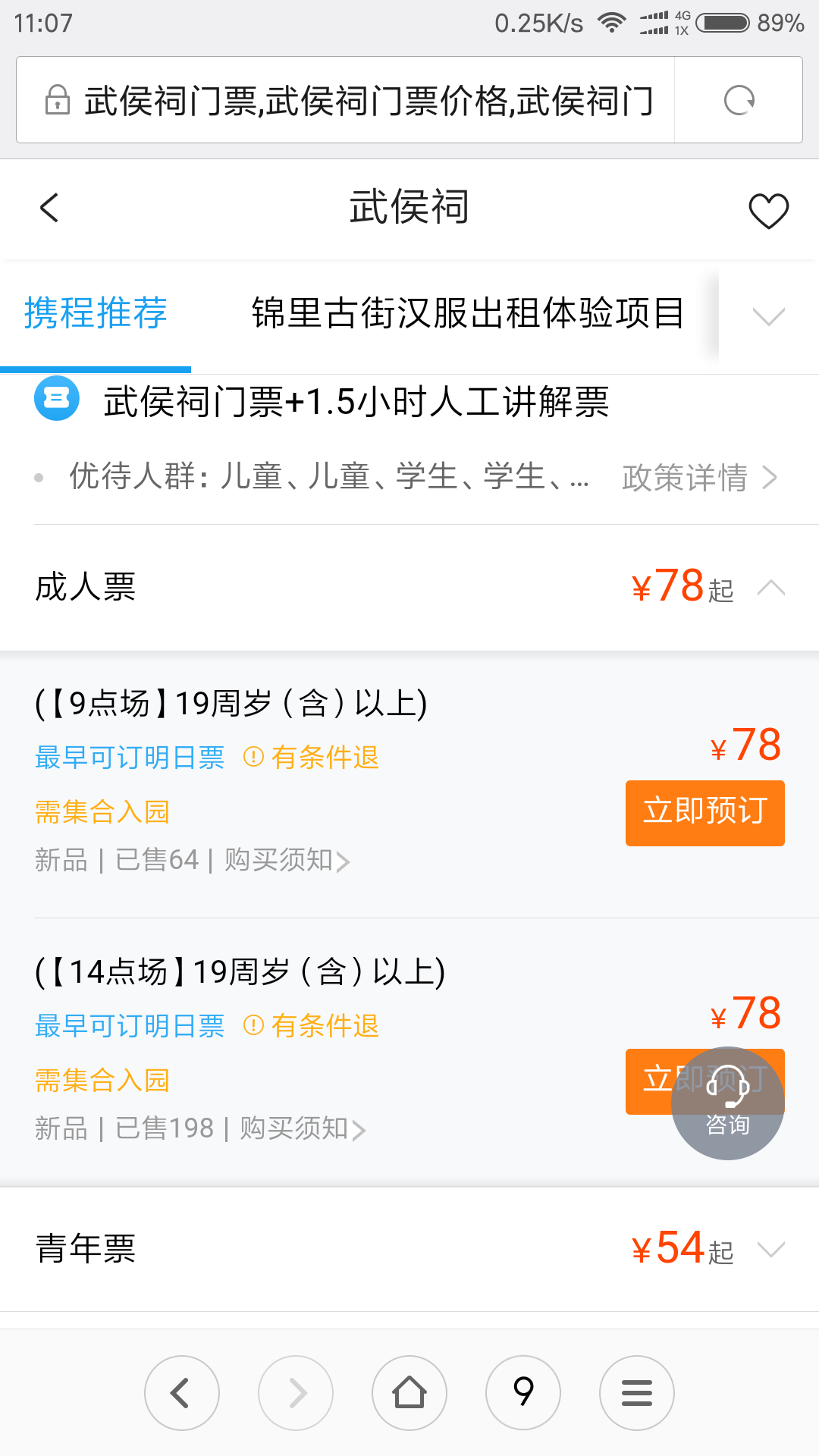This screenshot has width=819, height=1456.
Task: Collapse the 成人票 section
Action: tap(770, 588)
